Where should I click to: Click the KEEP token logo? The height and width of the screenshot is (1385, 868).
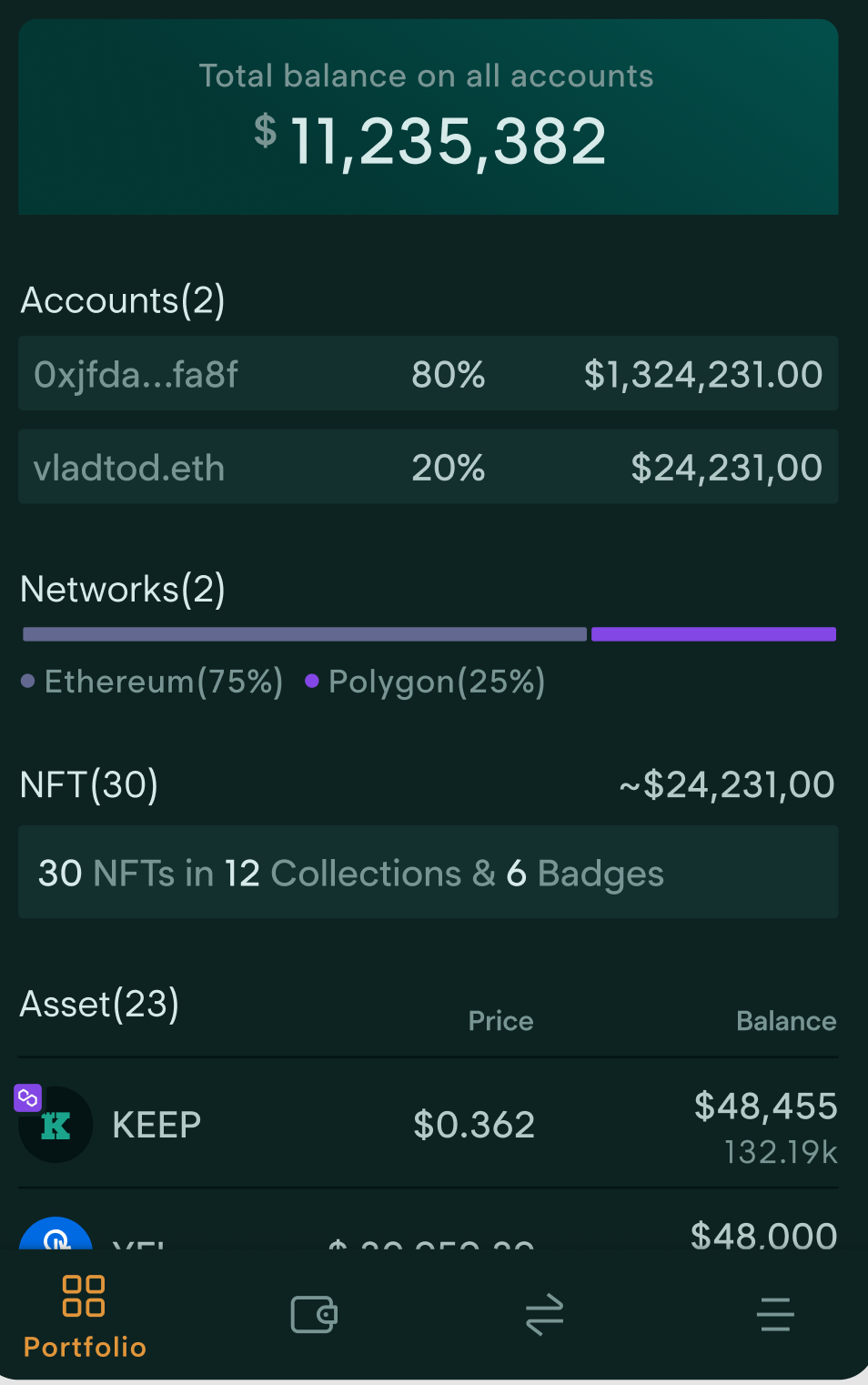[56, 1124]
